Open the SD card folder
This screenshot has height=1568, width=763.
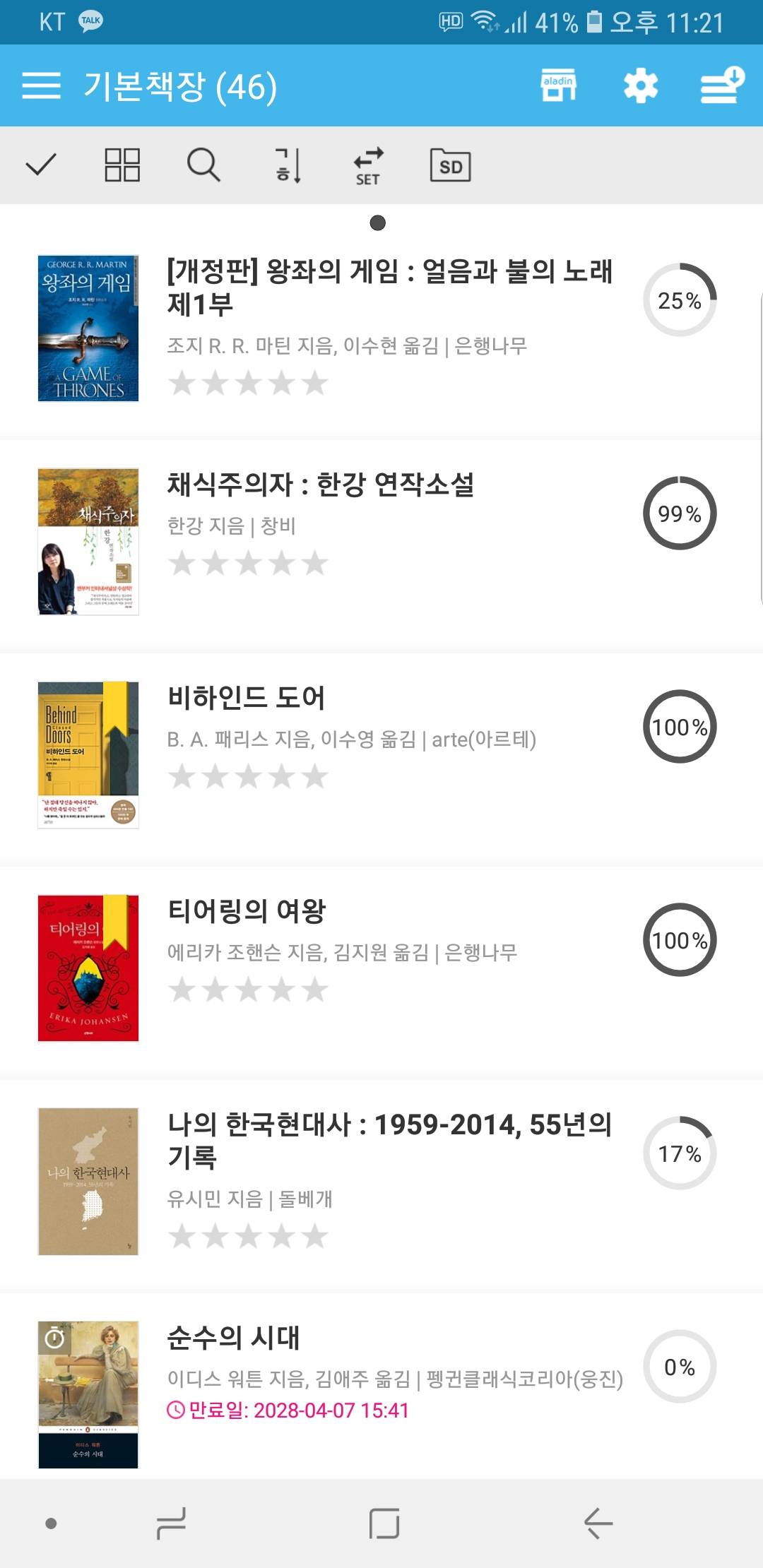tap(451, 165)
